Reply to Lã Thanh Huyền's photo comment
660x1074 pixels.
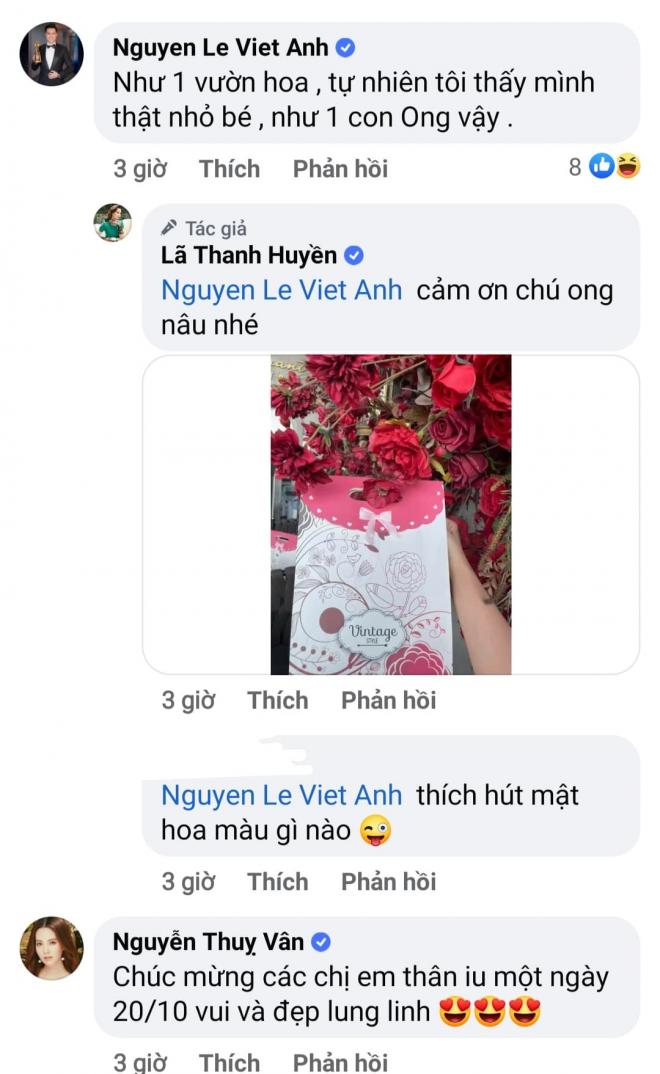(x=388, y=700)
